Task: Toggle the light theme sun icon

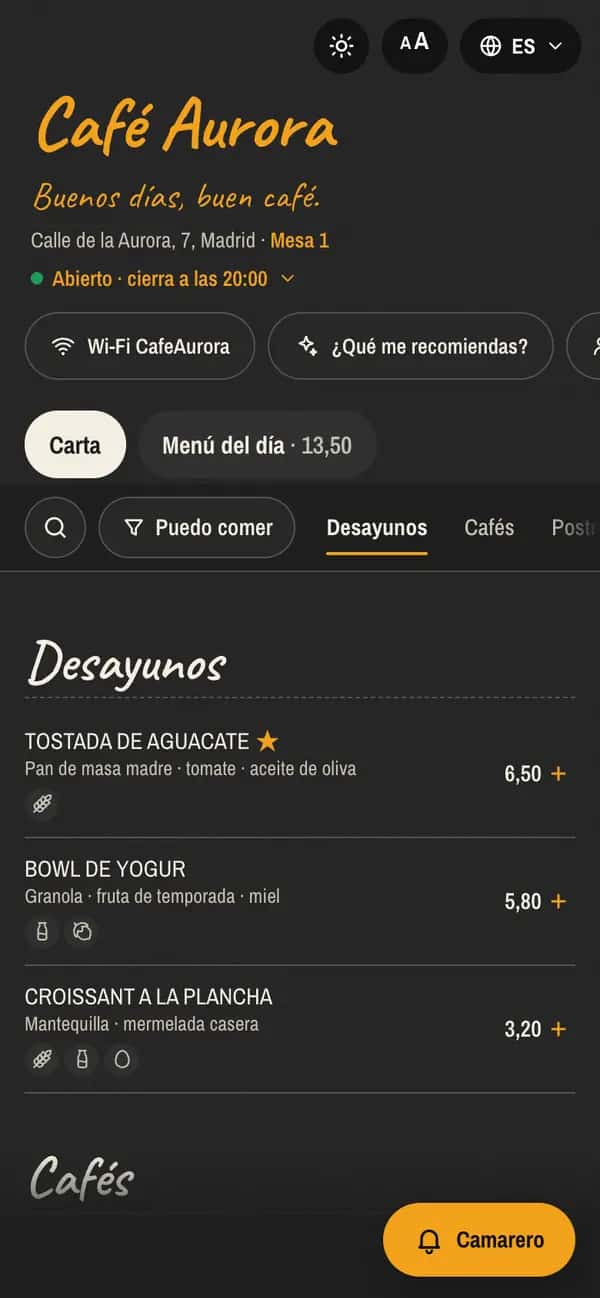Action: [x=341, y=46]
